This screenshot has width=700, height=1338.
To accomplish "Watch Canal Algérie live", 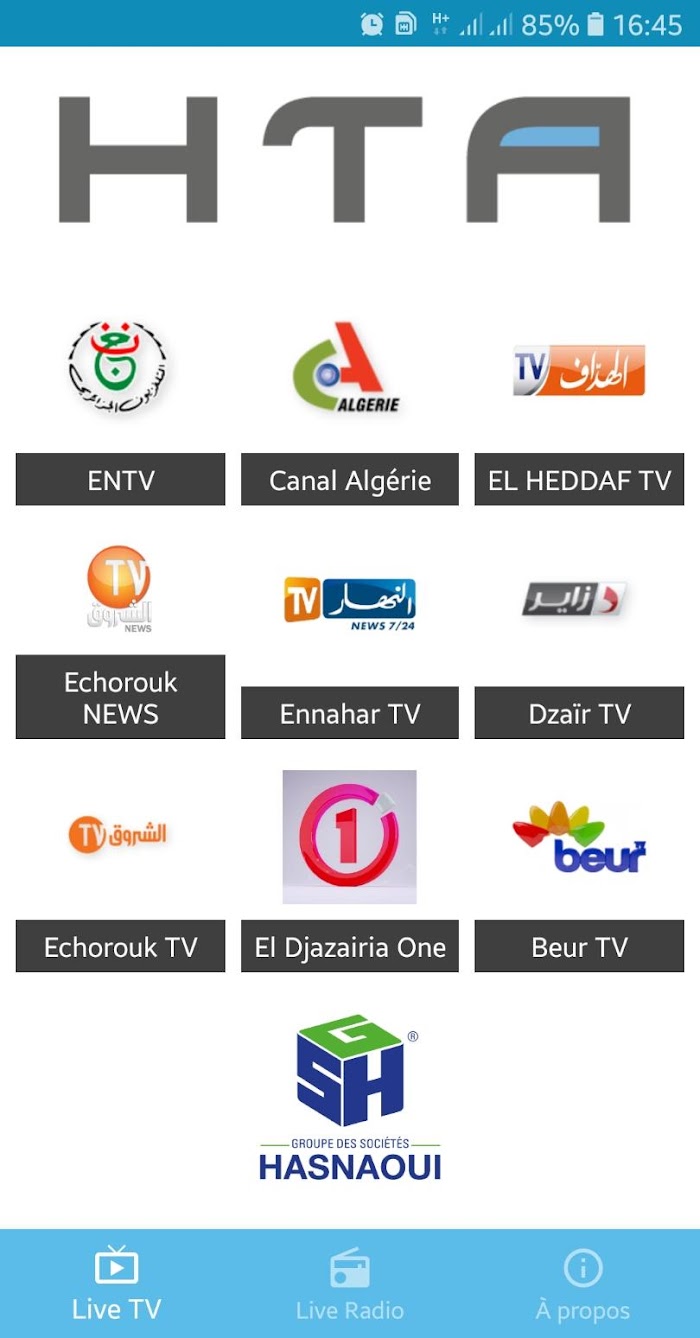I will (x=350, y=479).
